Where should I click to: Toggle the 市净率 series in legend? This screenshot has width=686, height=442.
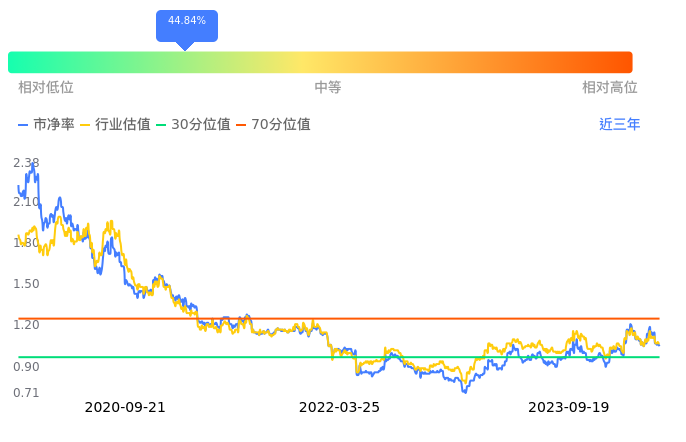pos(46,125)
